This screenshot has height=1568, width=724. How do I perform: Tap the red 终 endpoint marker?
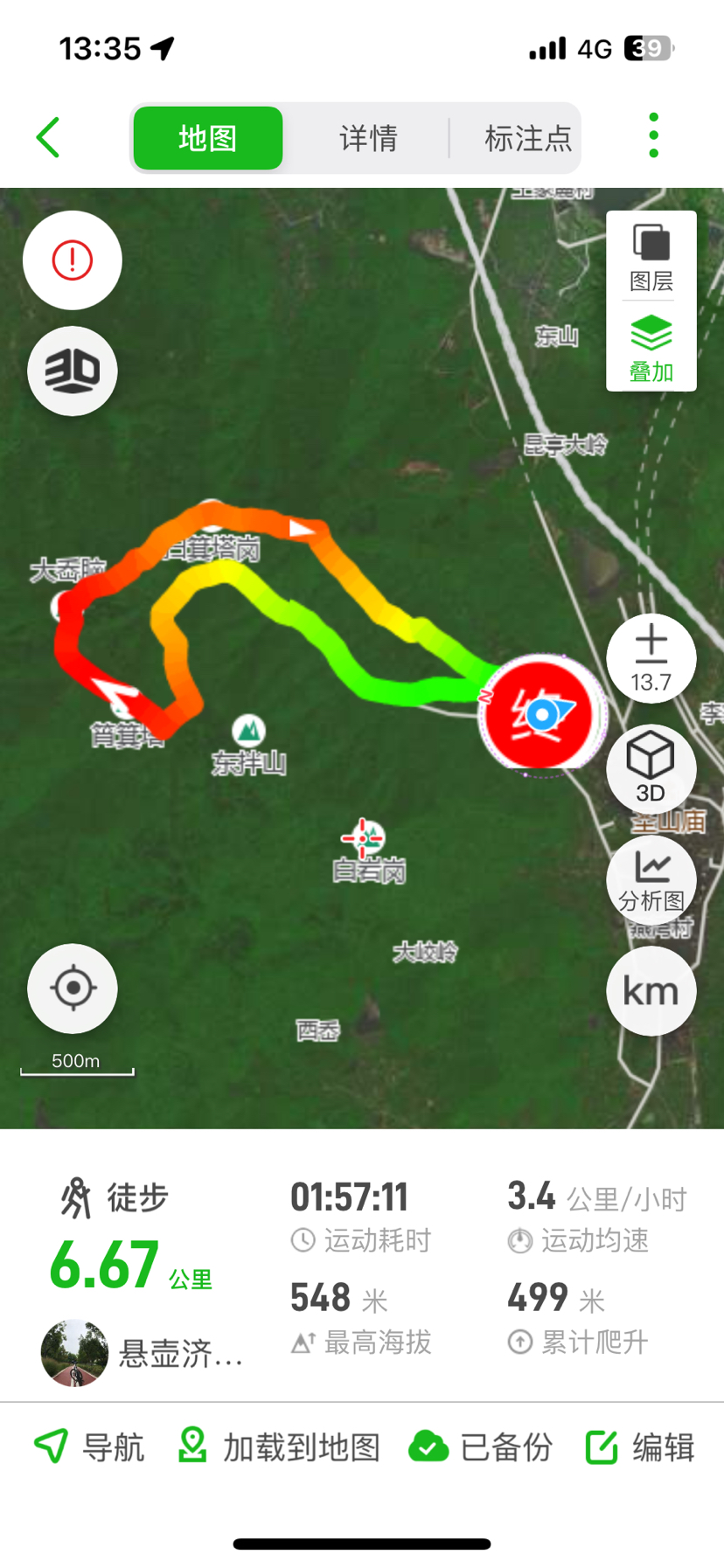click(541, 714)
